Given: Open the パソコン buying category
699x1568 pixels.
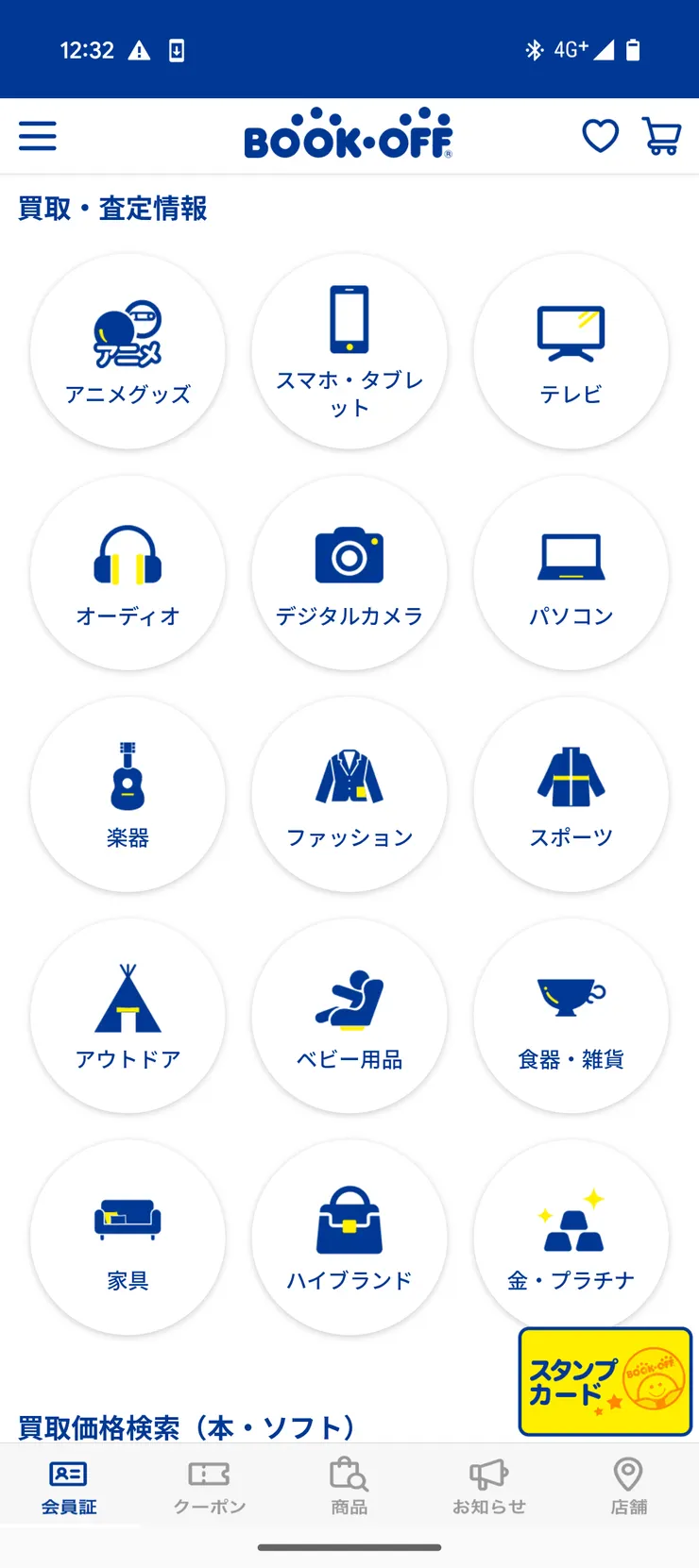Looking at the screenshot, I should pos(571,571).
